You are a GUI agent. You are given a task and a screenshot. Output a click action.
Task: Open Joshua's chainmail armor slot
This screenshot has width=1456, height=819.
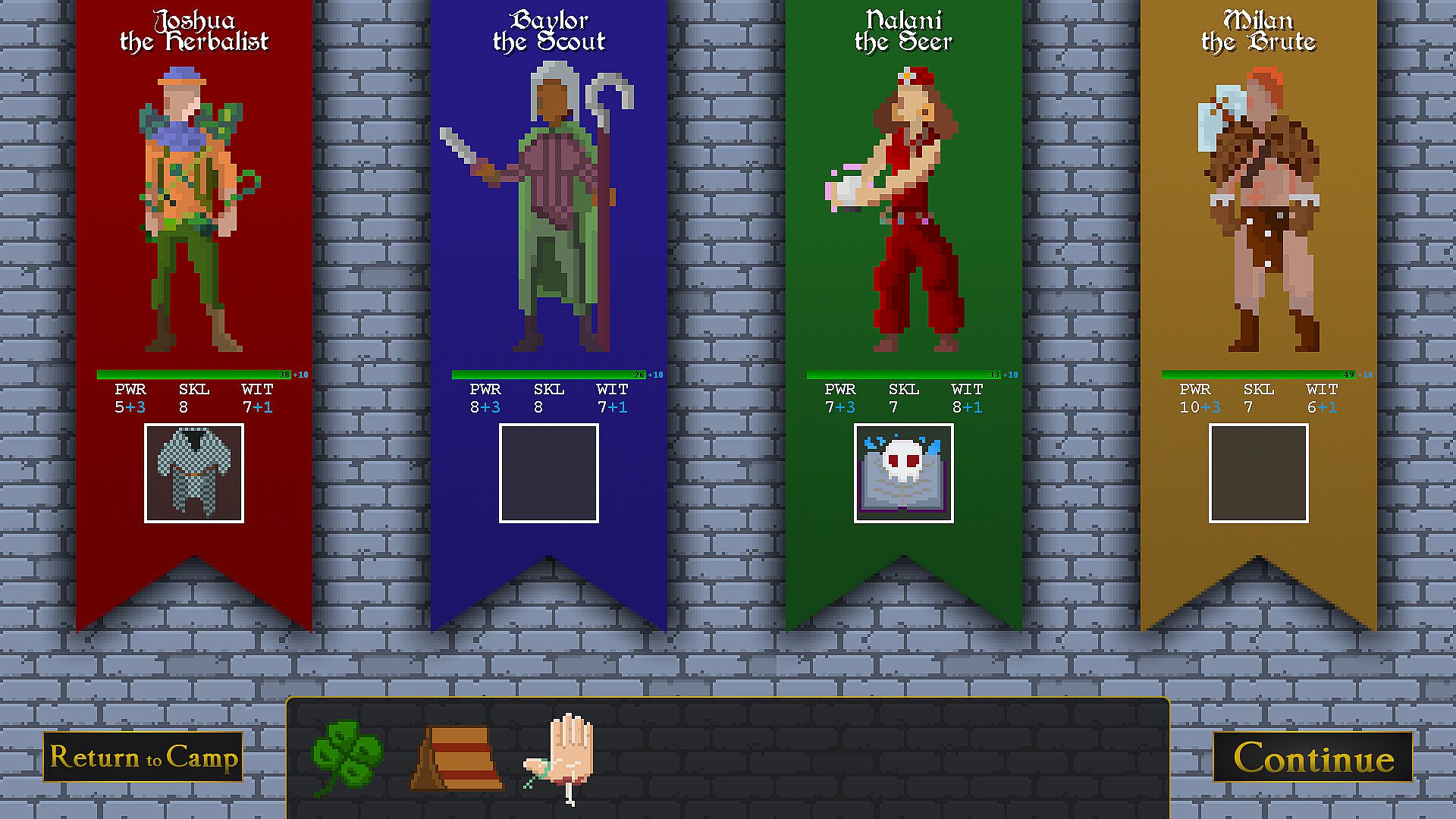[194, 473]
